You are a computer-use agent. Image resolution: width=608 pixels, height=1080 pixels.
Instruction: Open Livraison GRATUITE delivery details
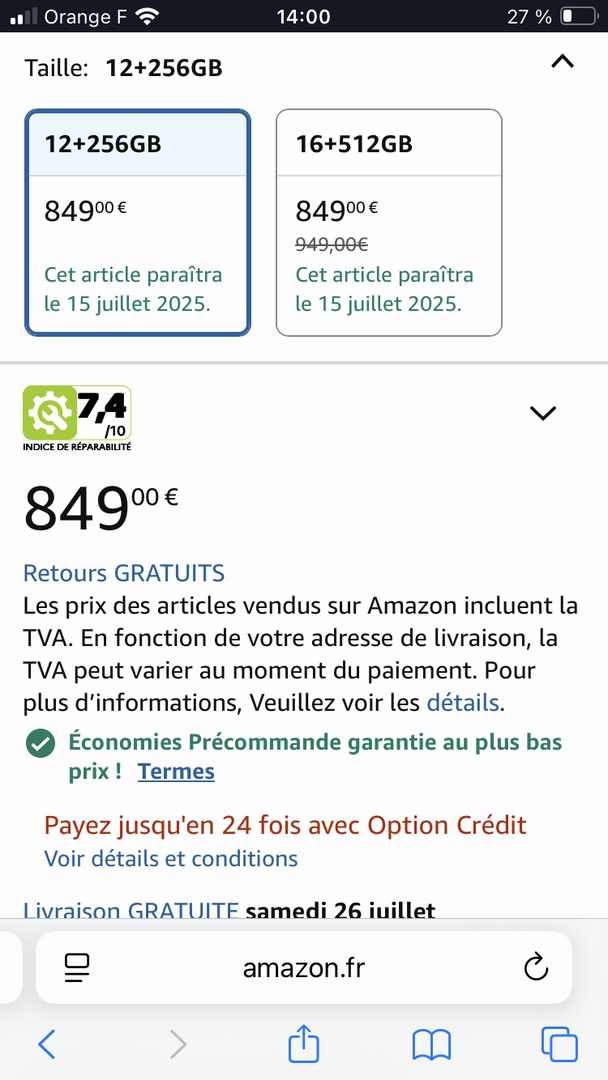point(130,910)
